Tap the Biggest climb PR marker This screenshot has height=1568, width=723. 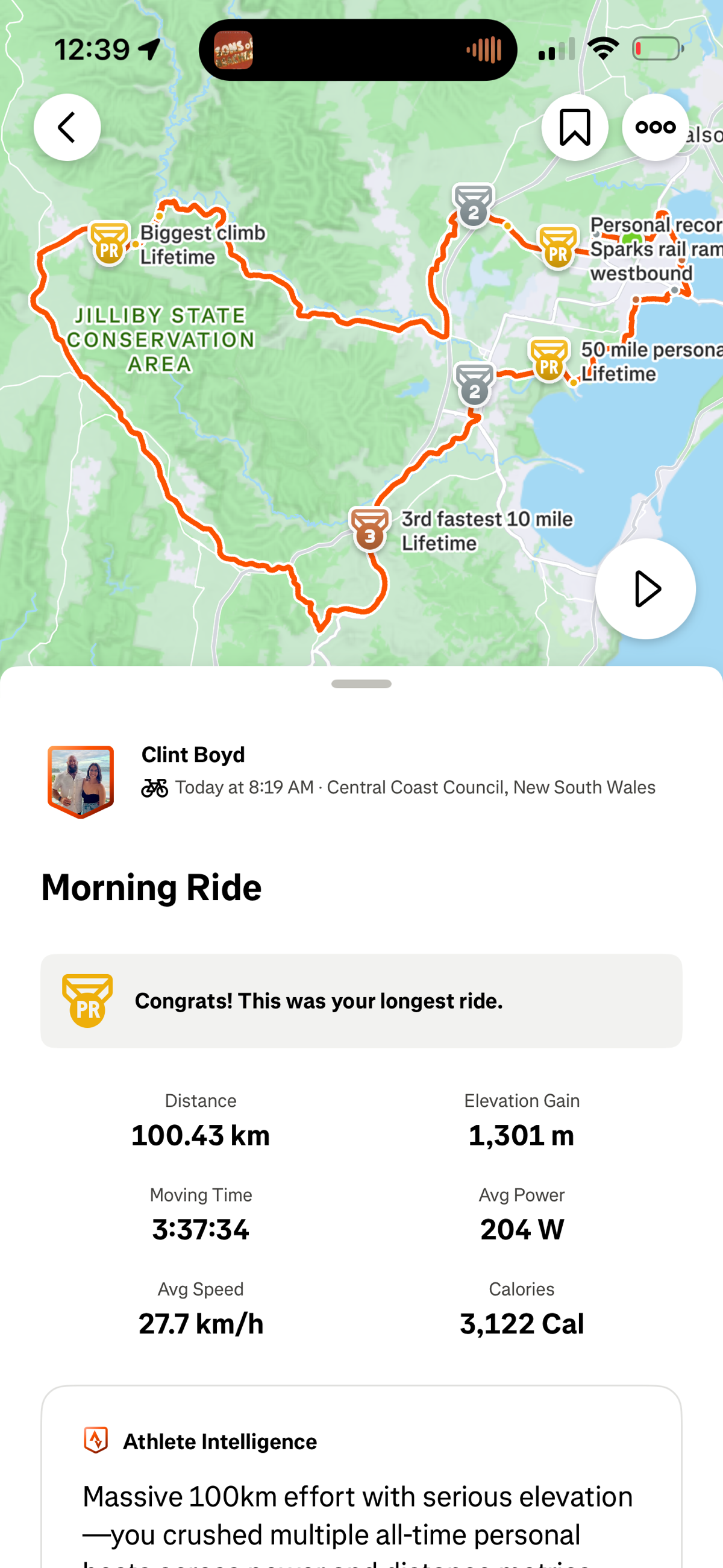coord(110,243)
